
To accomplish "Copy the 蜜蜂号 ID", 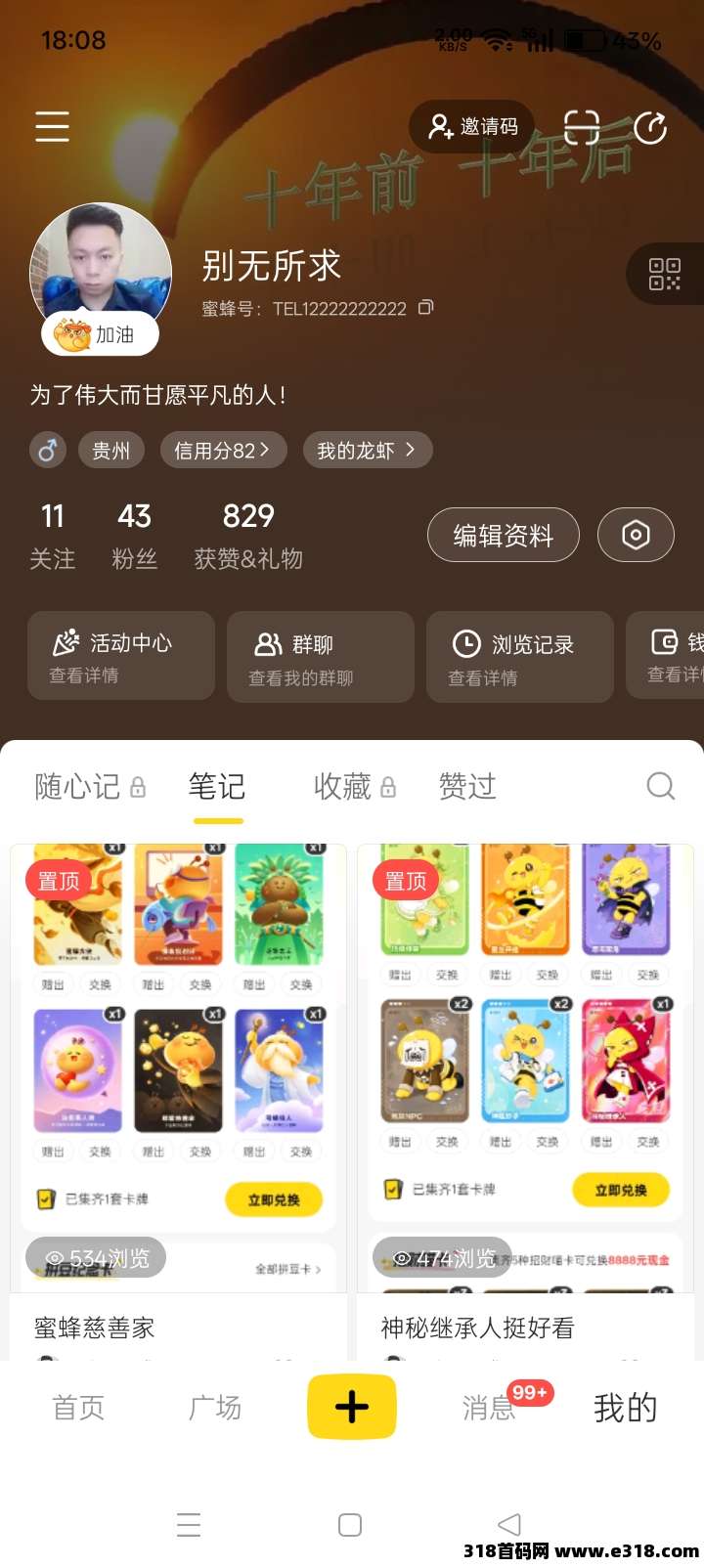I will (x=425, y=307).
